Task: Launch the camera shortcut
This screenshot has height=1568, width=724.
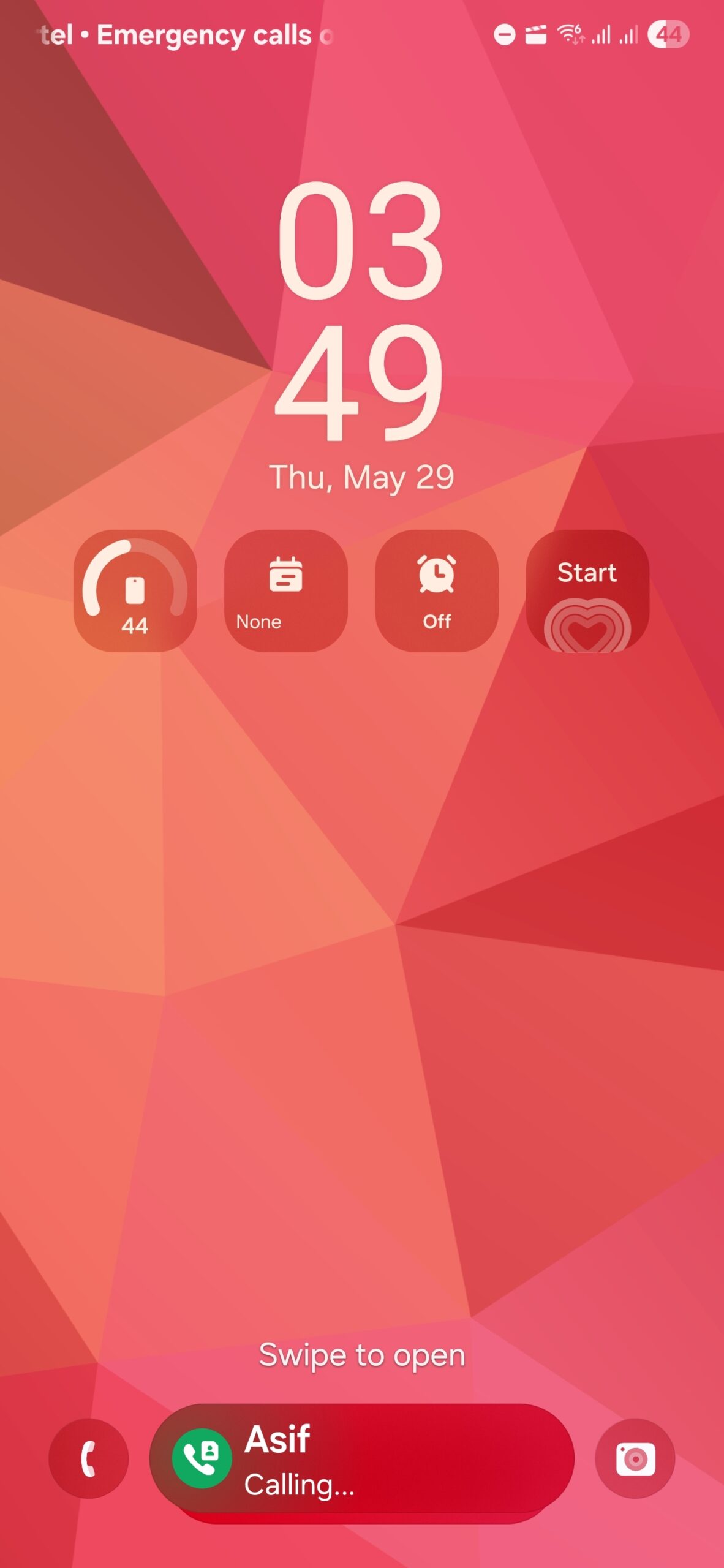Action: click(635, 1458)
